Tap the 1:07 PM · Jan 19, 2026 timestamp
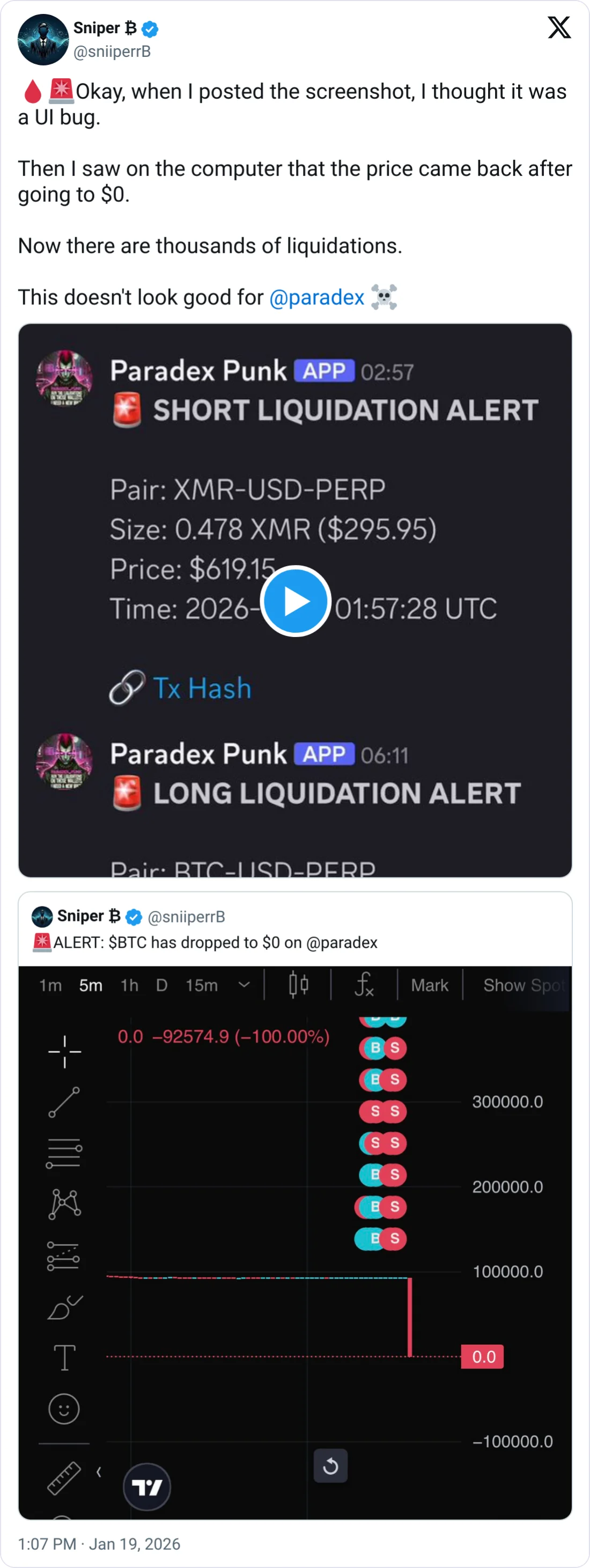Image resolution: width=590 pixels, height=1568 pixels. (99, 1544)
